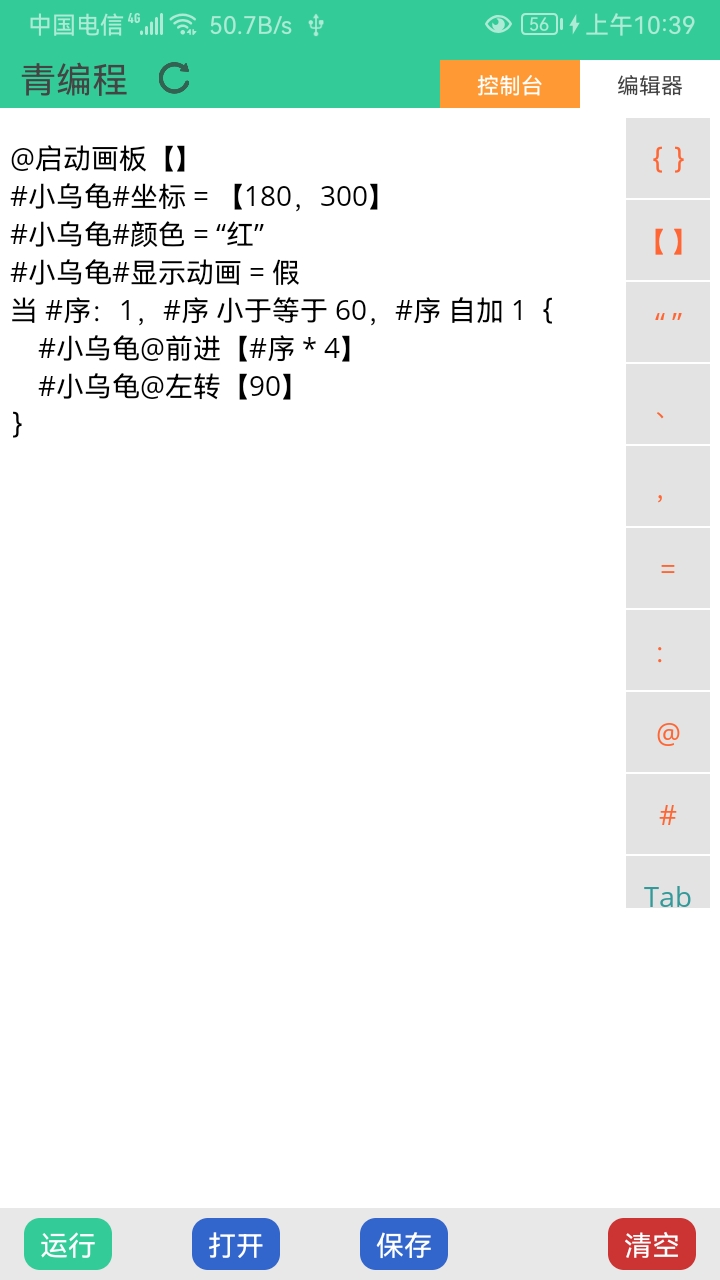Save the code with 保存
The width and height of the screenshot is (720, 1280).
click(404, 1244)
